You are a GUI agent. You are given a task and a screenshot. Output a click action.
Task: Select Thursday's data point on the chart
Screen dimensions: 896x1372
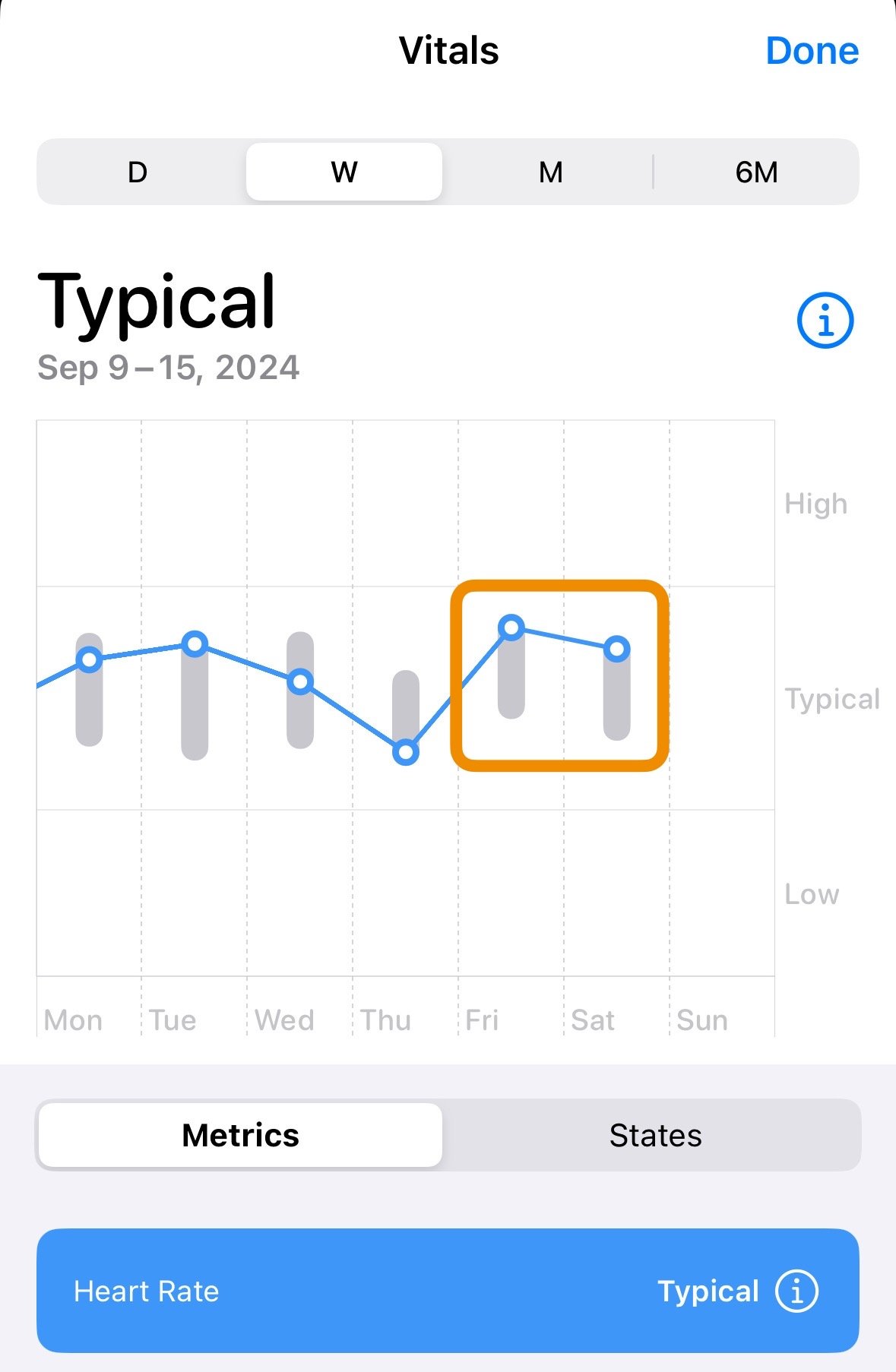(x=406, y=753)
